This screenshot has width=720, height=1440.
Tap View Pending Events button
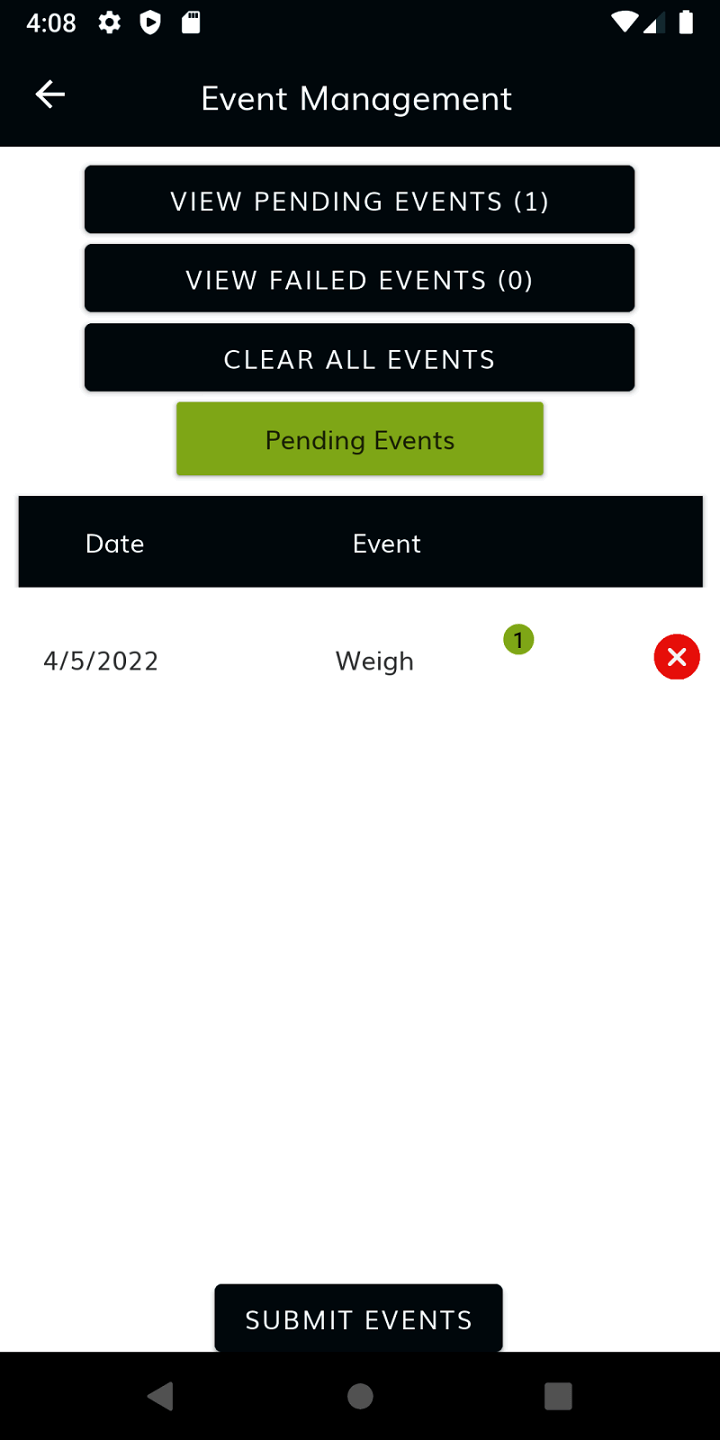pos(359,201)
